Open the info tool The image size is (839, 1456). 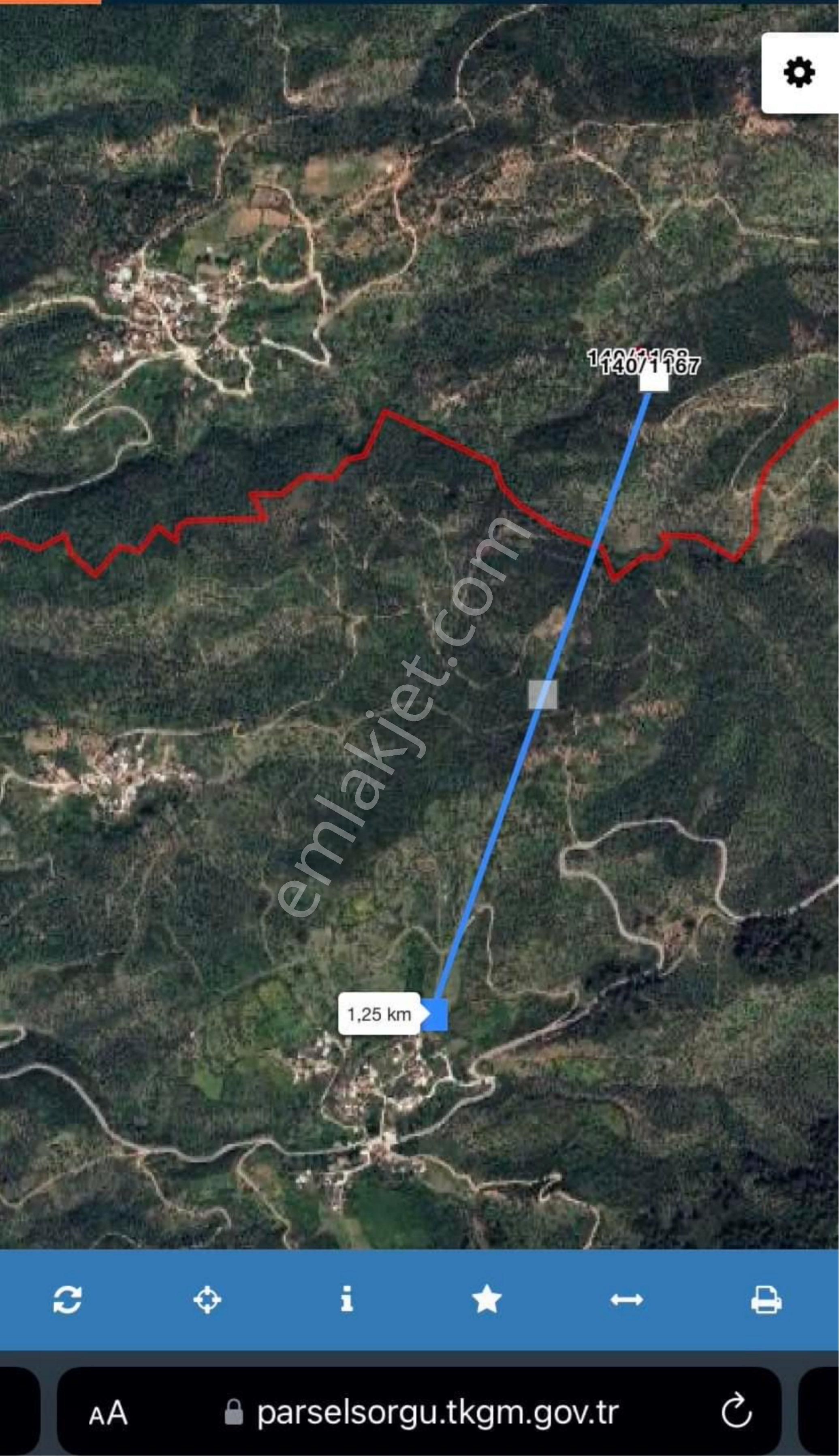pos(347,1300)
